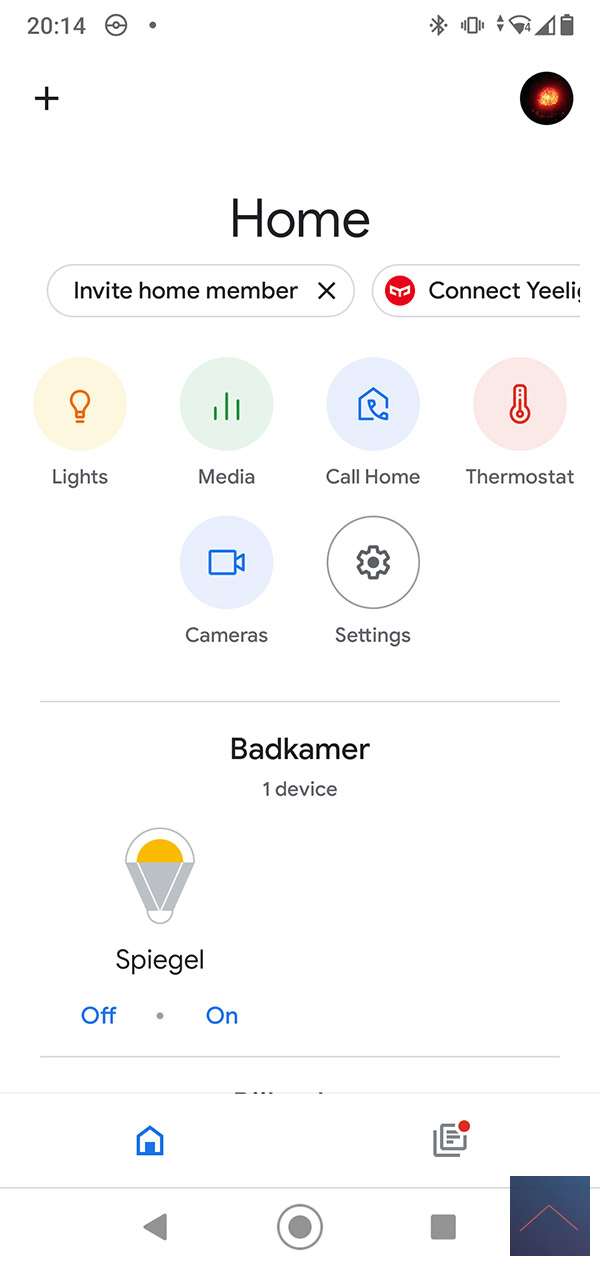Open Cameras quick action

click(x=226, y=563)
